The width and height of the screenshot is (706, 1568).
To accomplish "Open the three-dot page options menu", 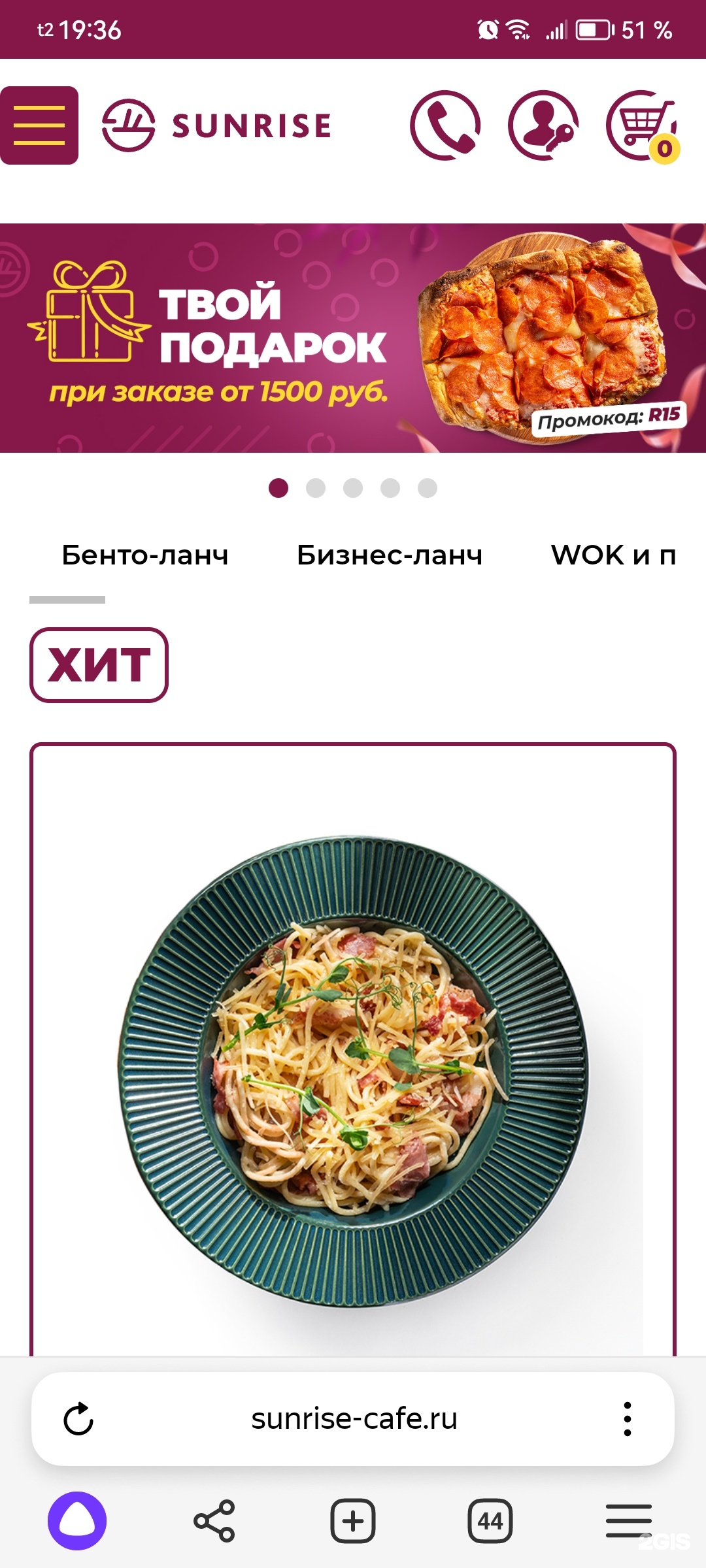I will tap(627, 1419).
